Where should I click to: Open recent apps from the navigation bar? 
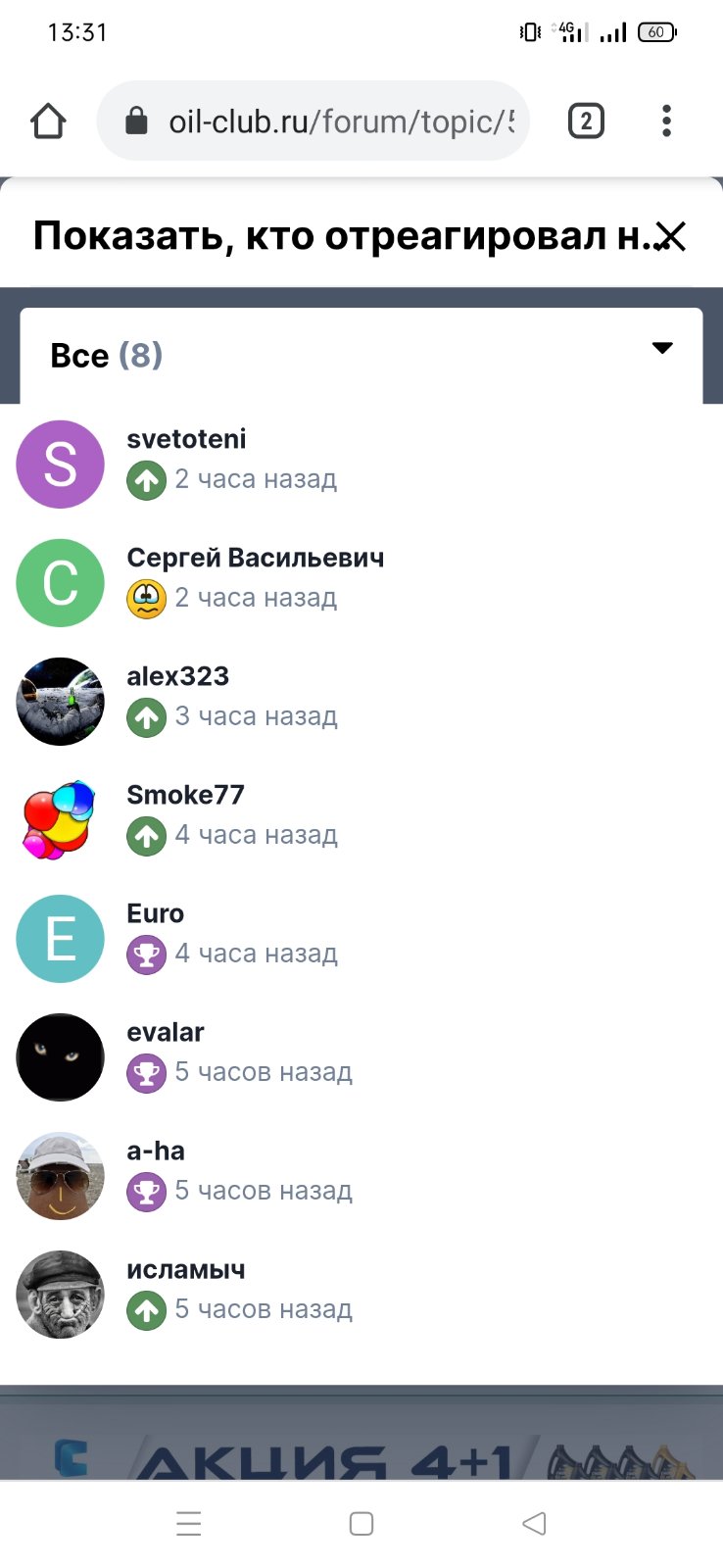[189, 1523]
